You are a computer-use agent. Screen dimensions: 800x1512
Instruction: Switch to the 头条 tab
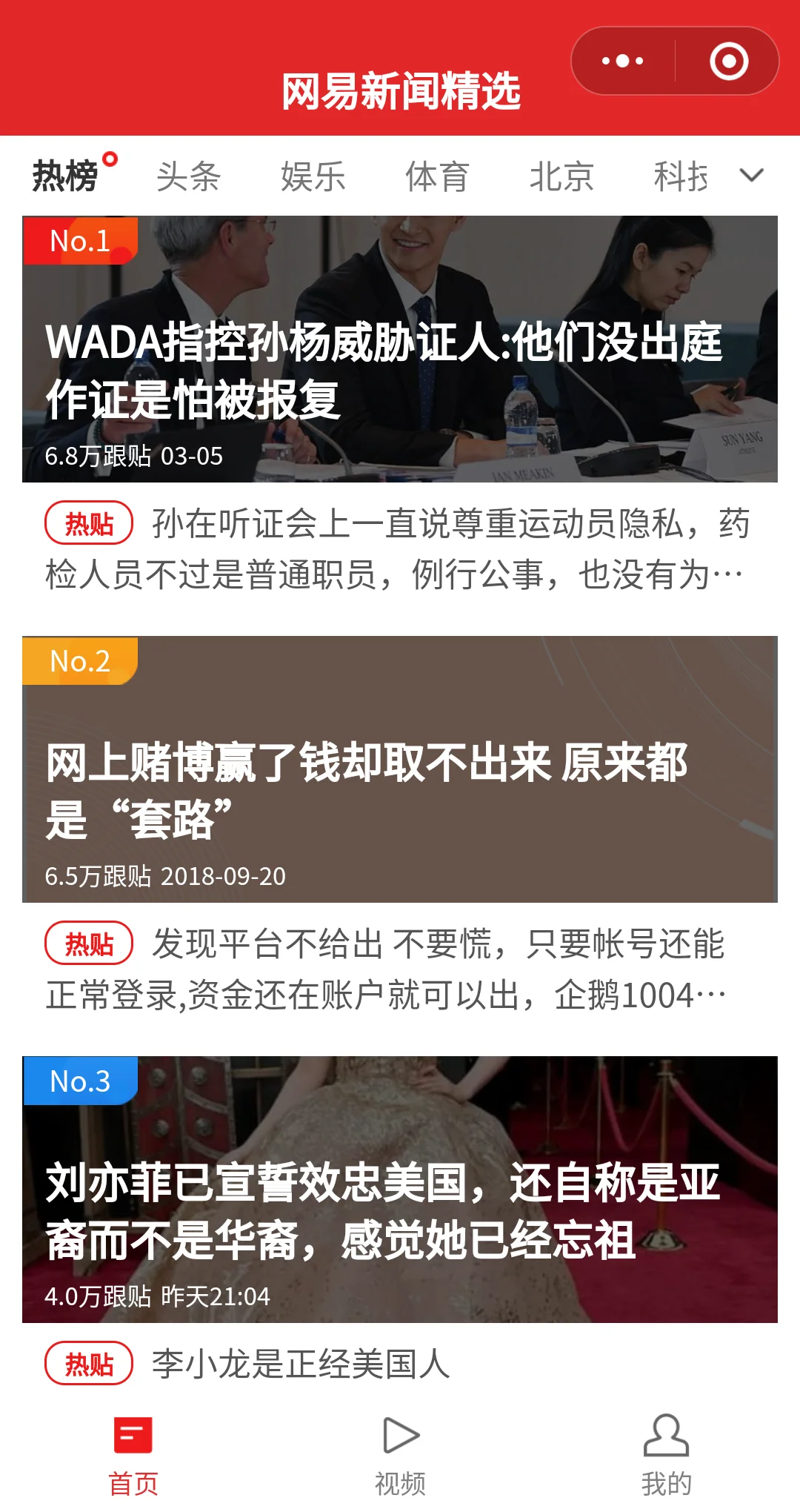(188, 176)
